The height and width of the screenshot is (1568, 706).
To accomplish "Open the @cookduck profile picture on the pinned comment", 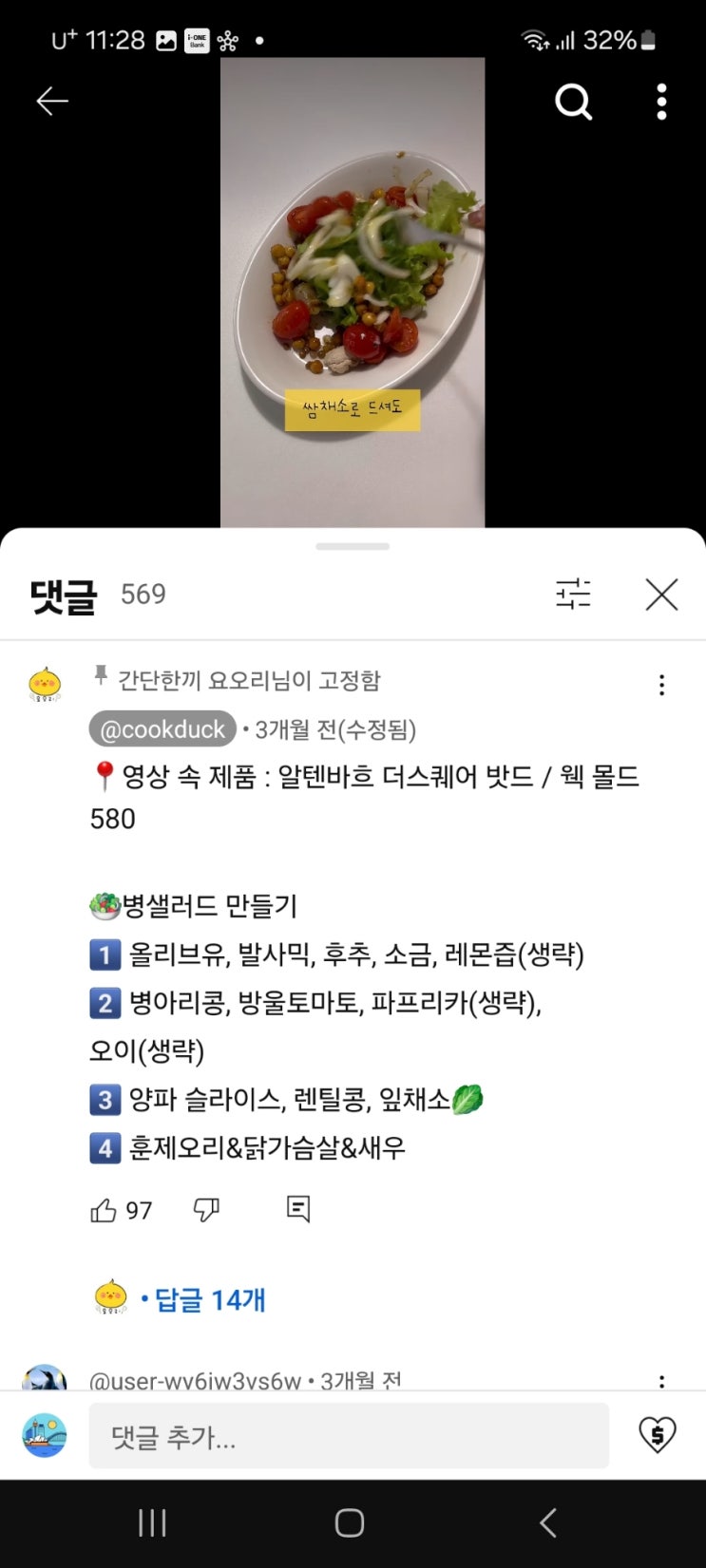I will pos(45,685).
